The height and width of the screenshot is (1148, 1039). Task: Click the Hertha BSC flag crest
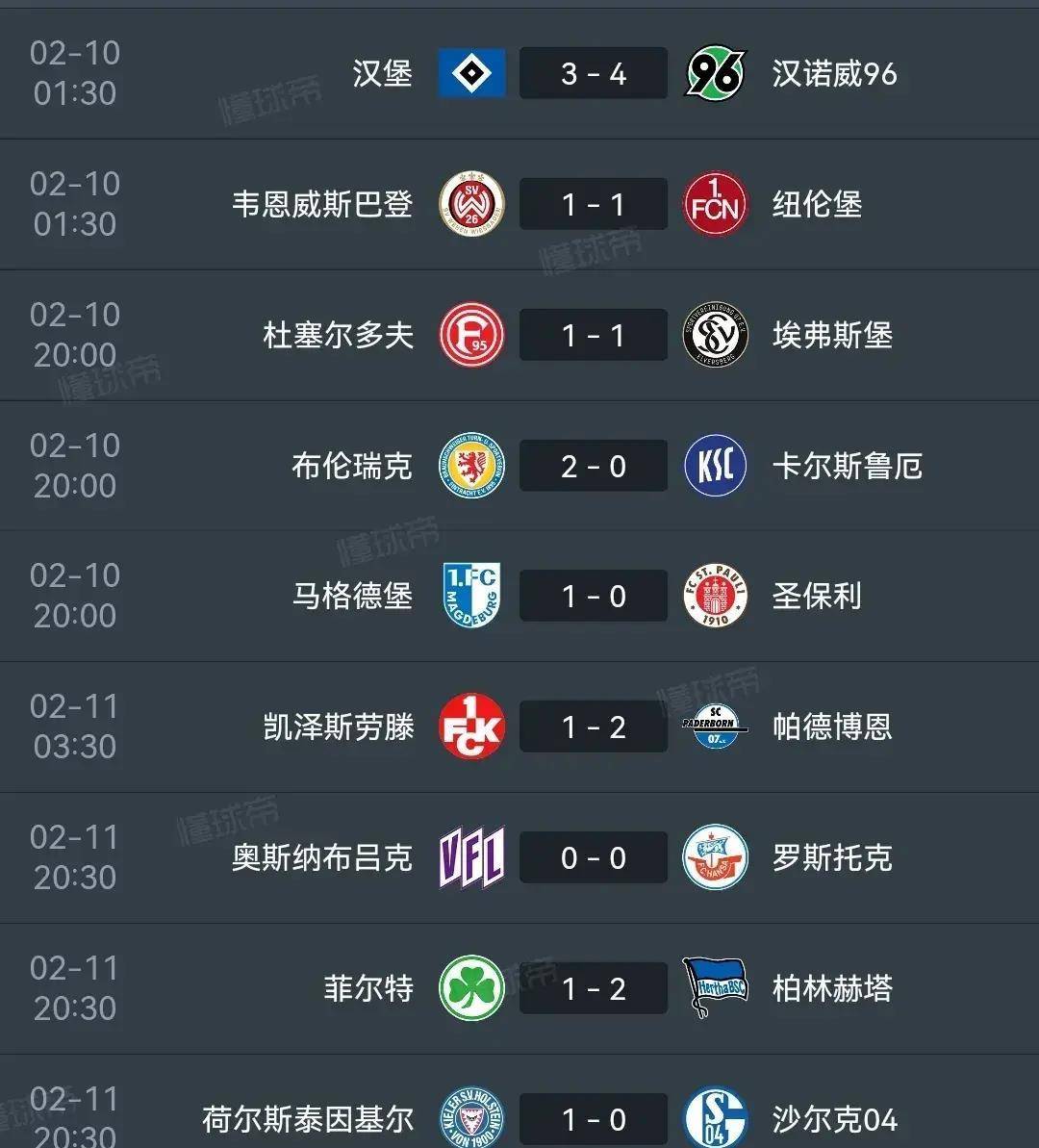click(x=716, y=988)
